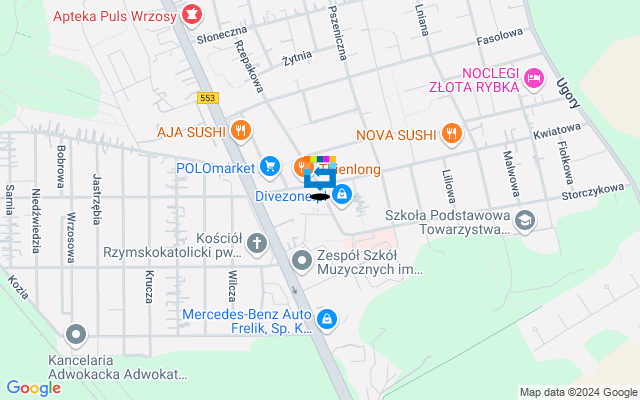This screenshot has width=640, height=400.
Task: Select the POLOmarket shopping cart marker
Action: click(269, 166)
